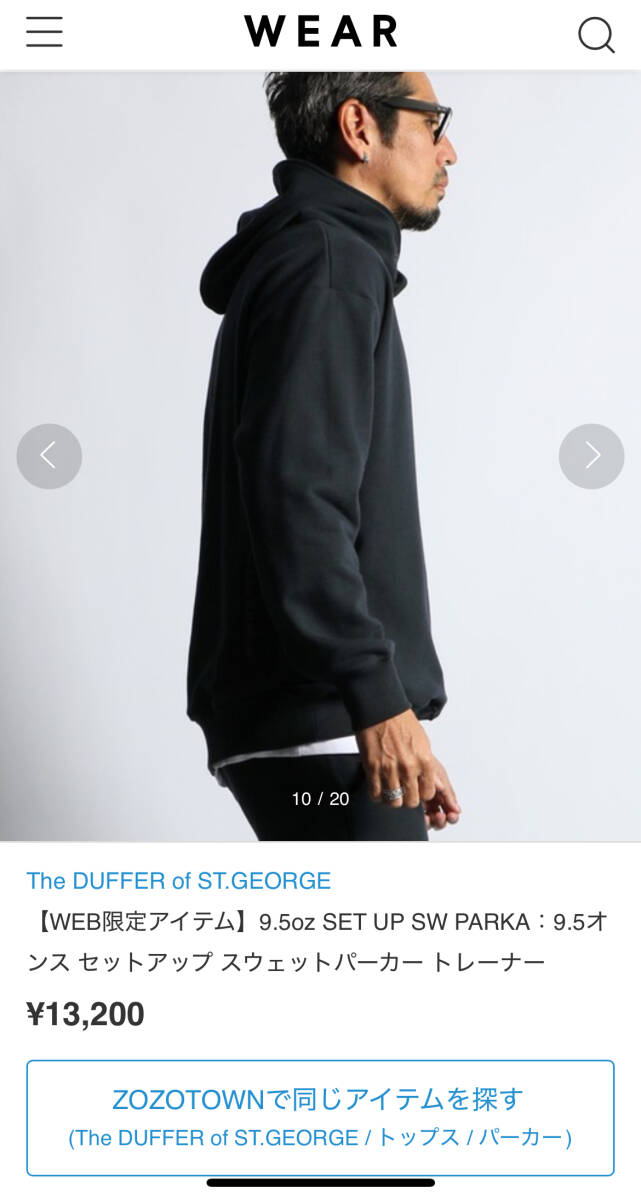Image resolution: width=641 pixels, height=1200 pixels.
Task: Open the hamburger menu
Action: pos(45,32)
